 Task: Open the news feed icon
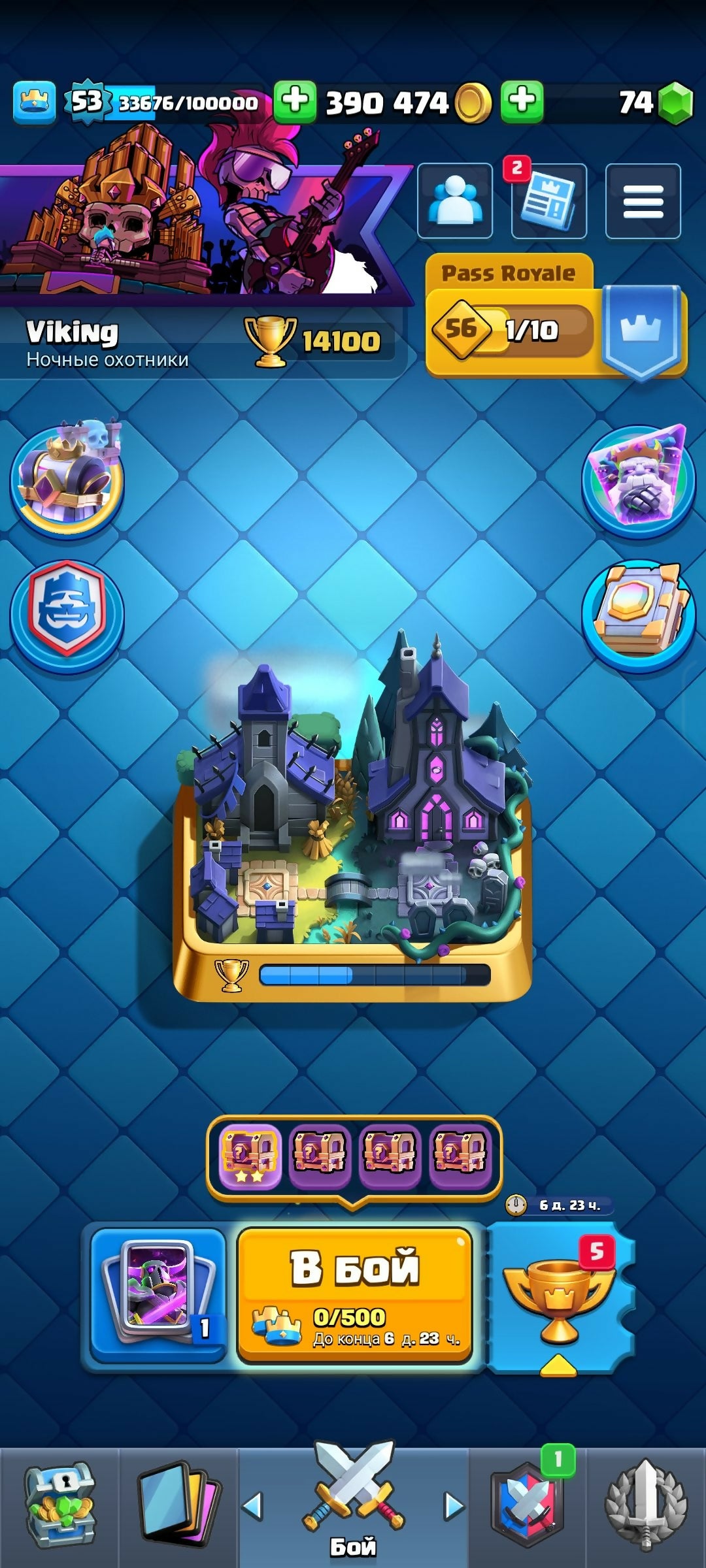(x=549, y=201)
